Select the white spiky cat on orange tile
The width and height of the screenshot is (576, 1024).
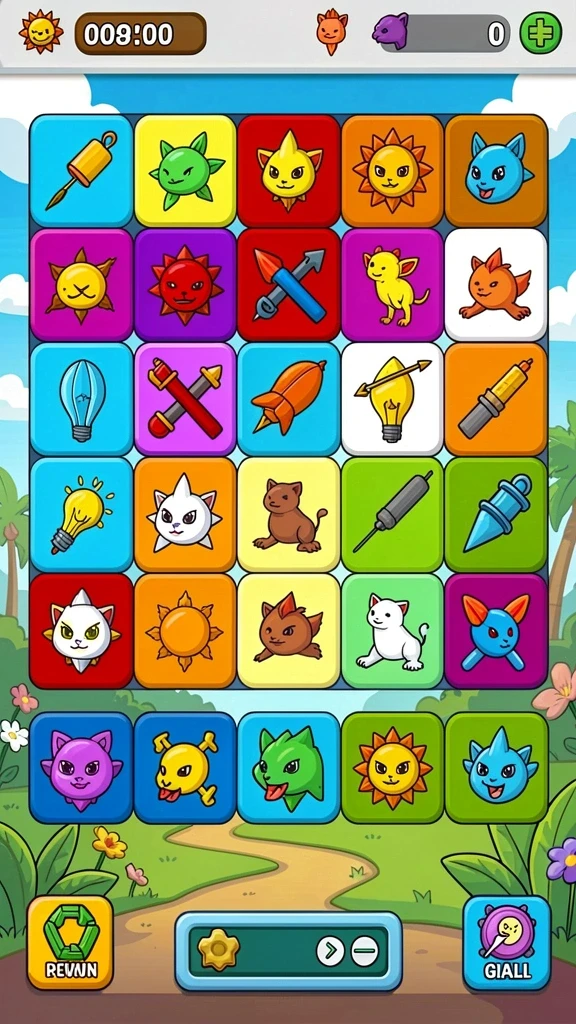[x=185, y=514]
